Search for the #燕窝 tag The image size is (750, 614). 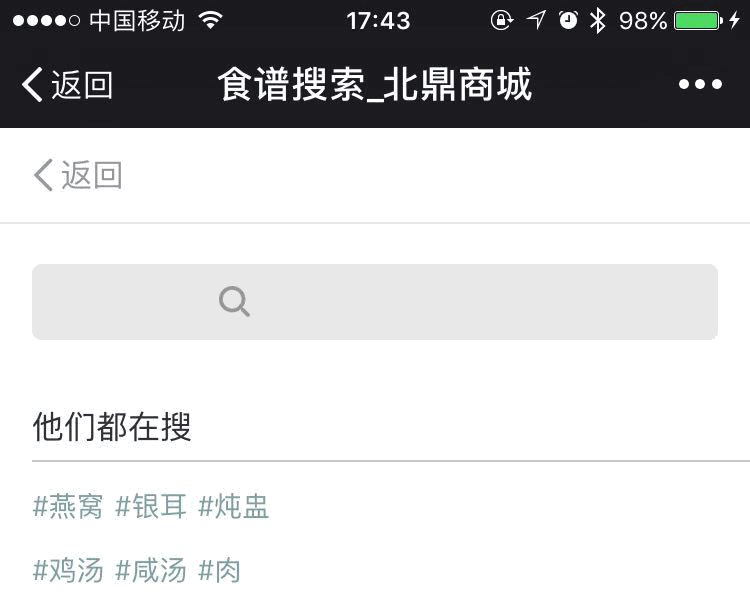(x=68, y=507)
